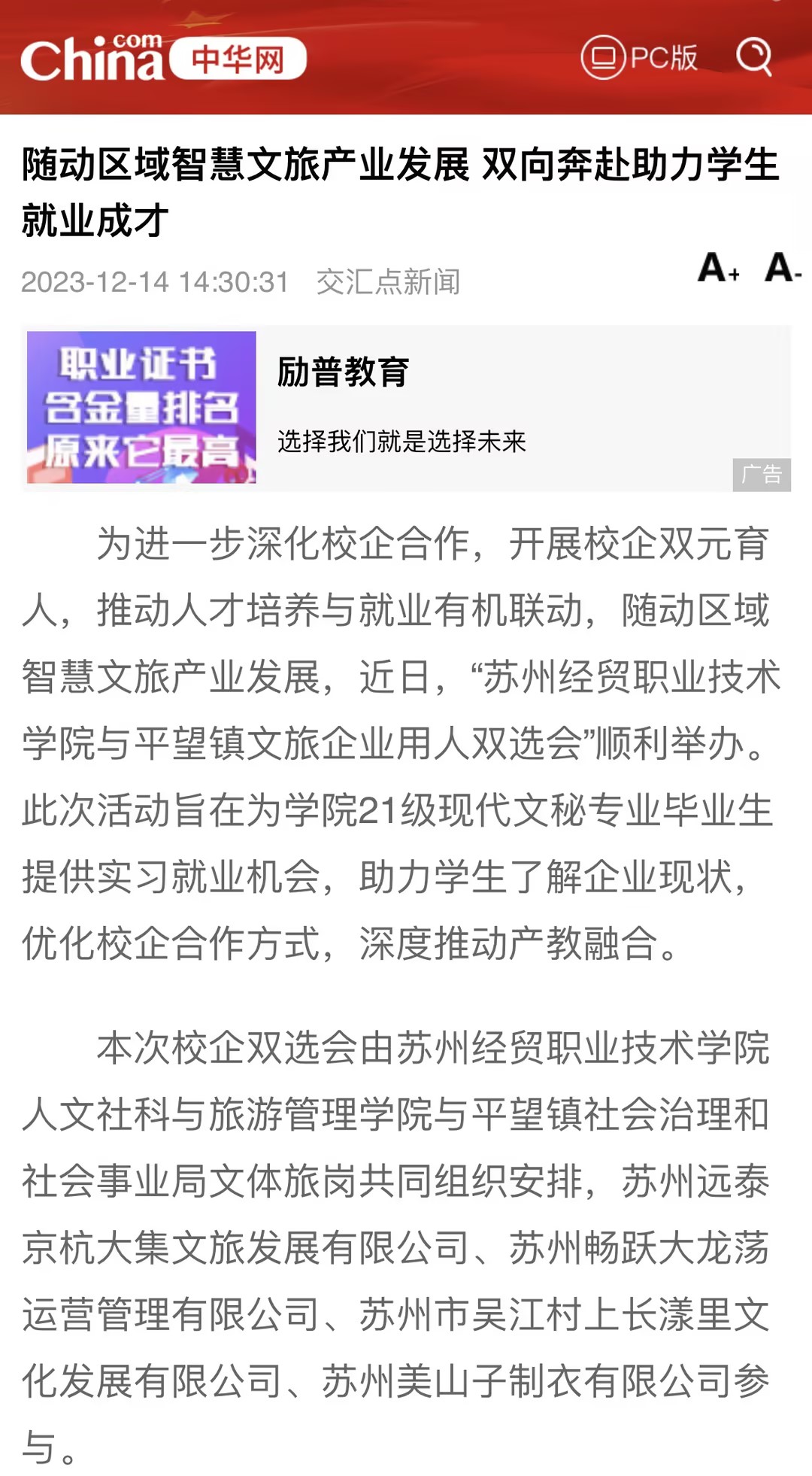Increase the article font size with A+
The width and height of the screenshot is (812, 1476).
coord(718,268)
